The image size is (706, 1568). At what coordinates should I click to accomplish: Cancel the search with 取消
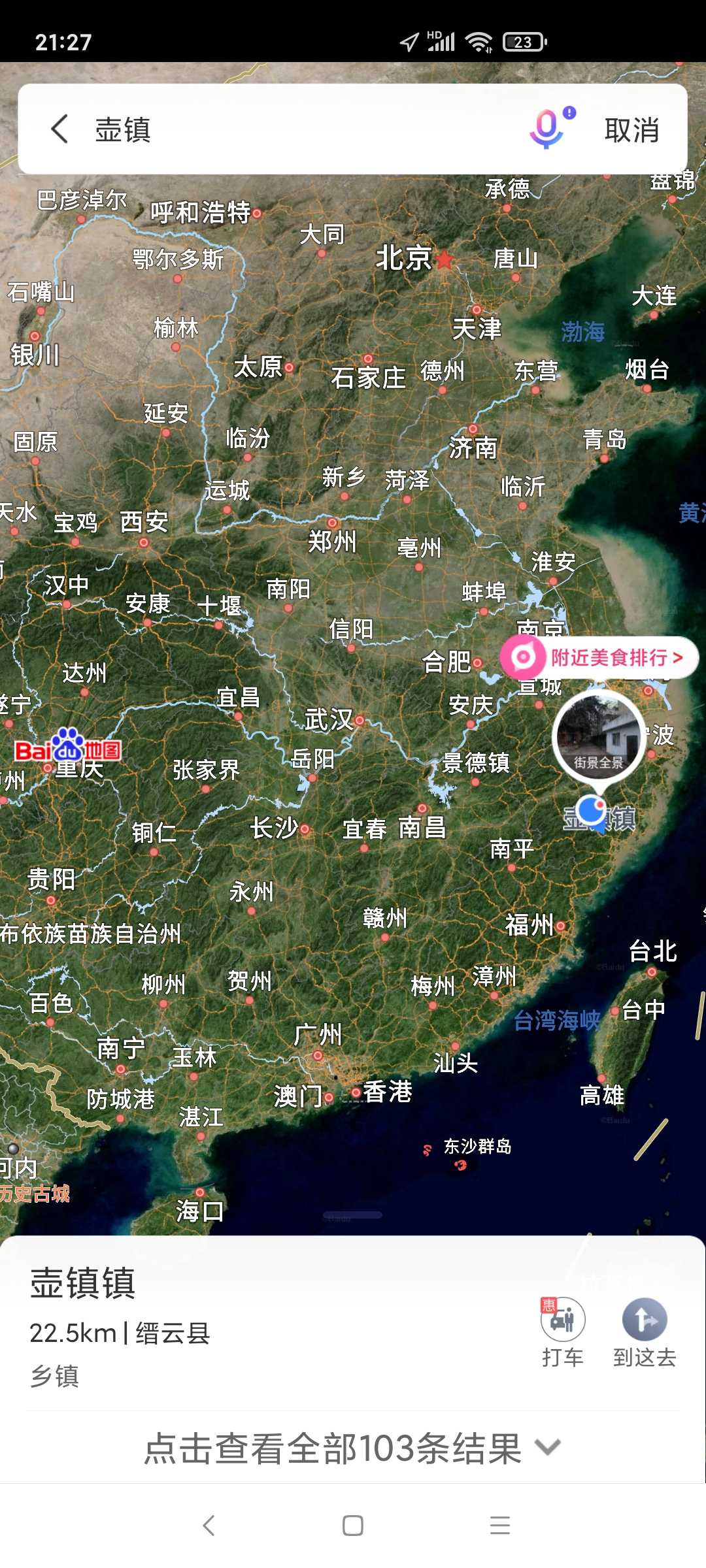pyautogui.click(x=631, y=130)
